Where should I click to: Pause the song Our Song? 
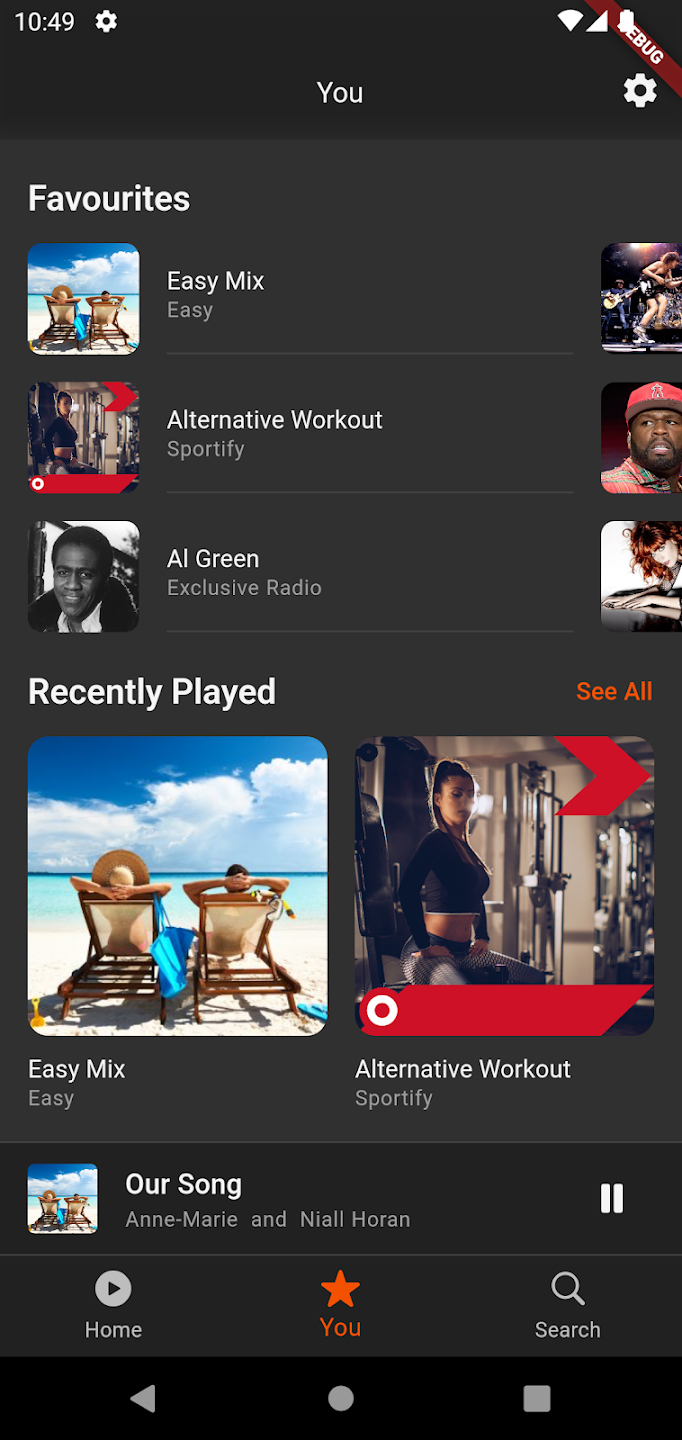point(612,1198)
